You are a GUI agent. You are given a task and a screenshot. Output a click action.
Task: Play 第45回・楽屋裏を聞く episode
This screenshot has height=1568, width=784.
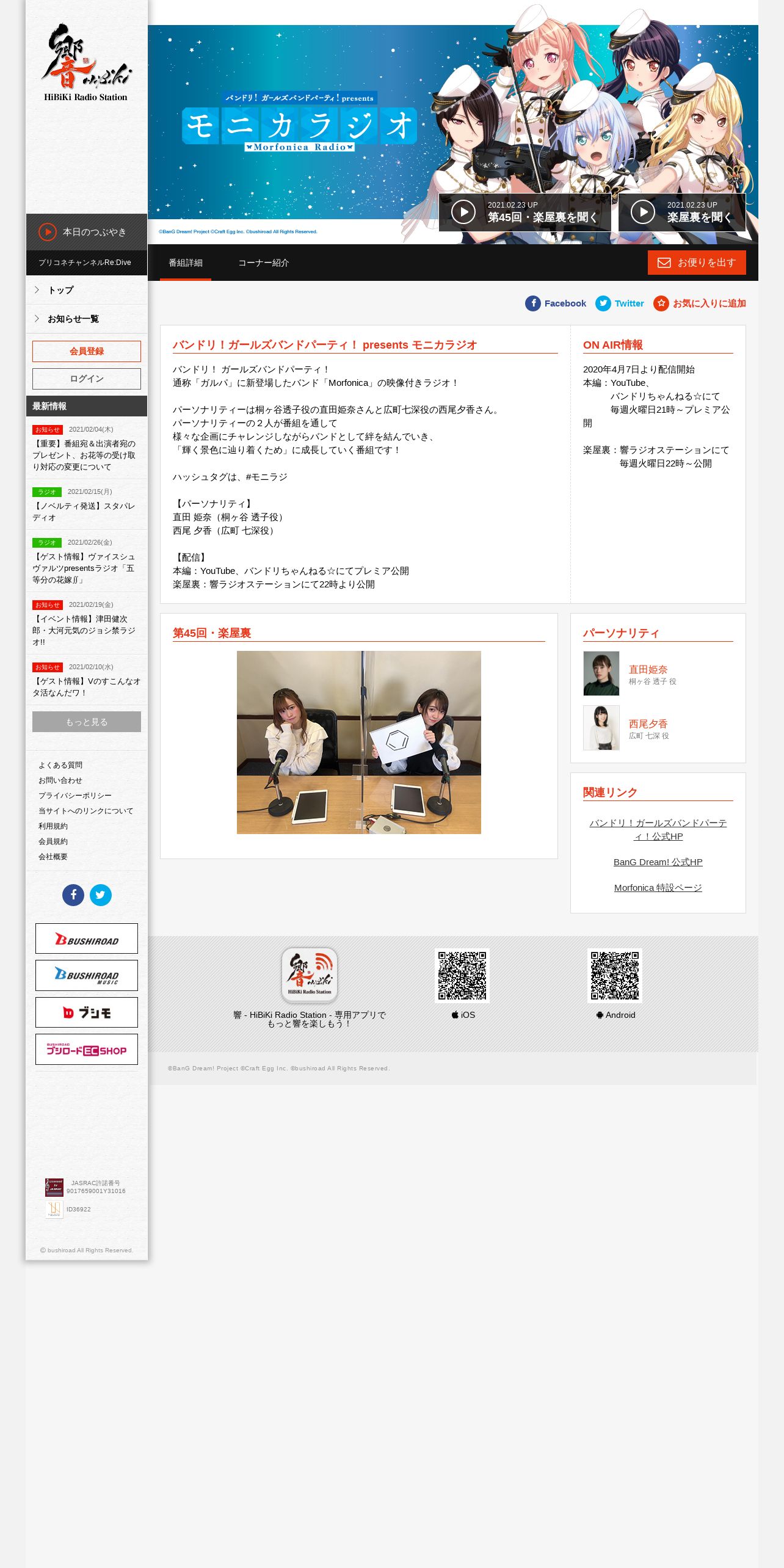[x=524, y=212]
